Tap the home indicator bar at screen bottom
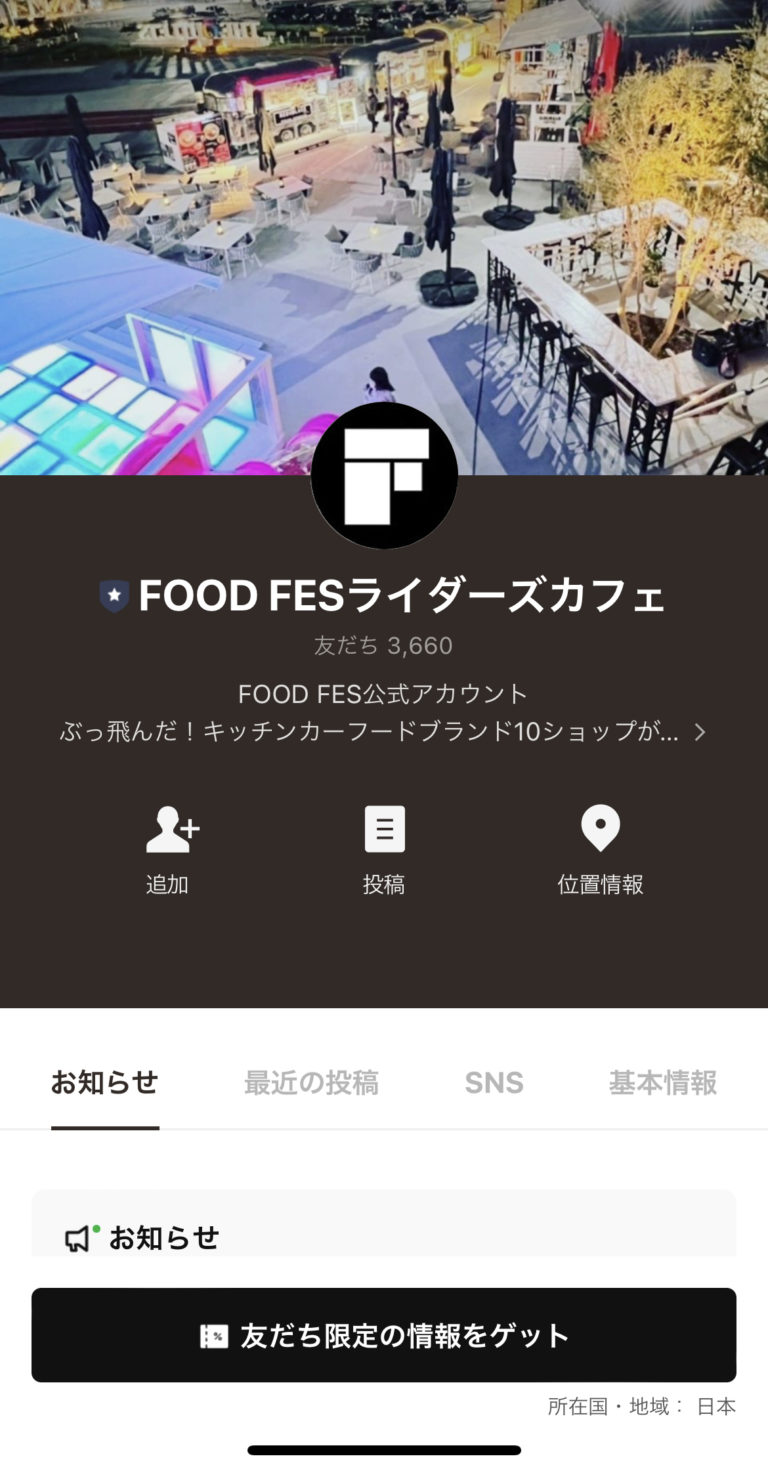768x1471 pixels. pos(384,1452)
